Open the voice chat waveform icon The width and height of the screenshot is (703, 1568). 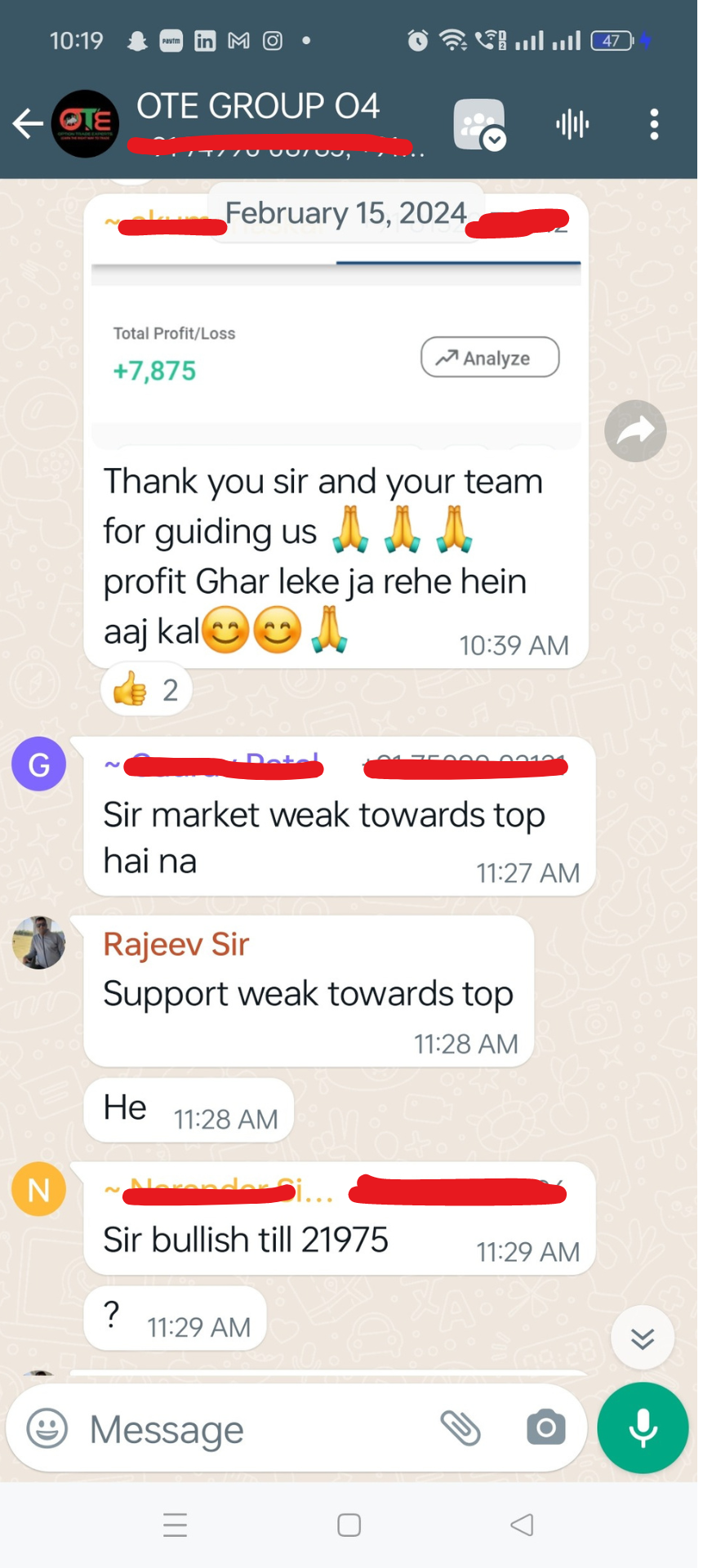[572, 125]
